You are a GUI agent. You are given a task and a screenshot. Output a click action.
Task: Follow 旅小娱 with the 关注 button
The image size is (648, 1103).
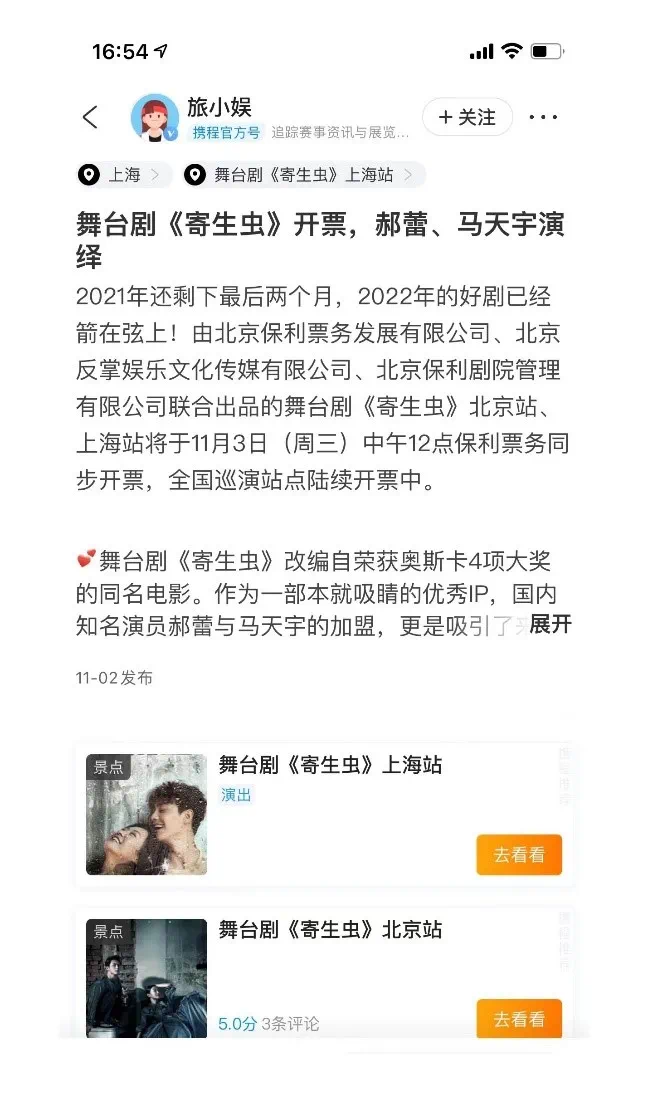tap(467, 117)
